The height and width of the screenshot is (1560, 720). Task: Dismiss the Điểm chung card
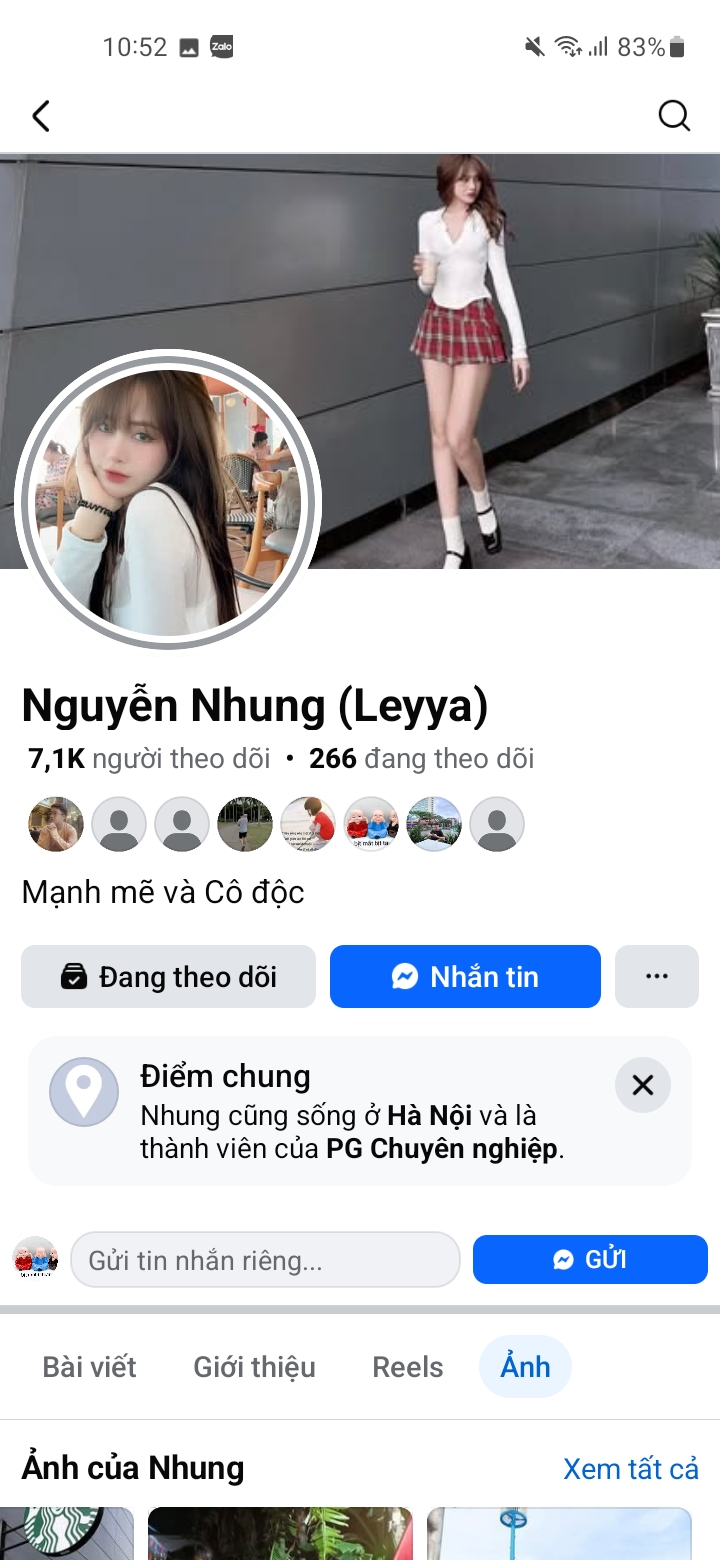(x=642, y=1085)
